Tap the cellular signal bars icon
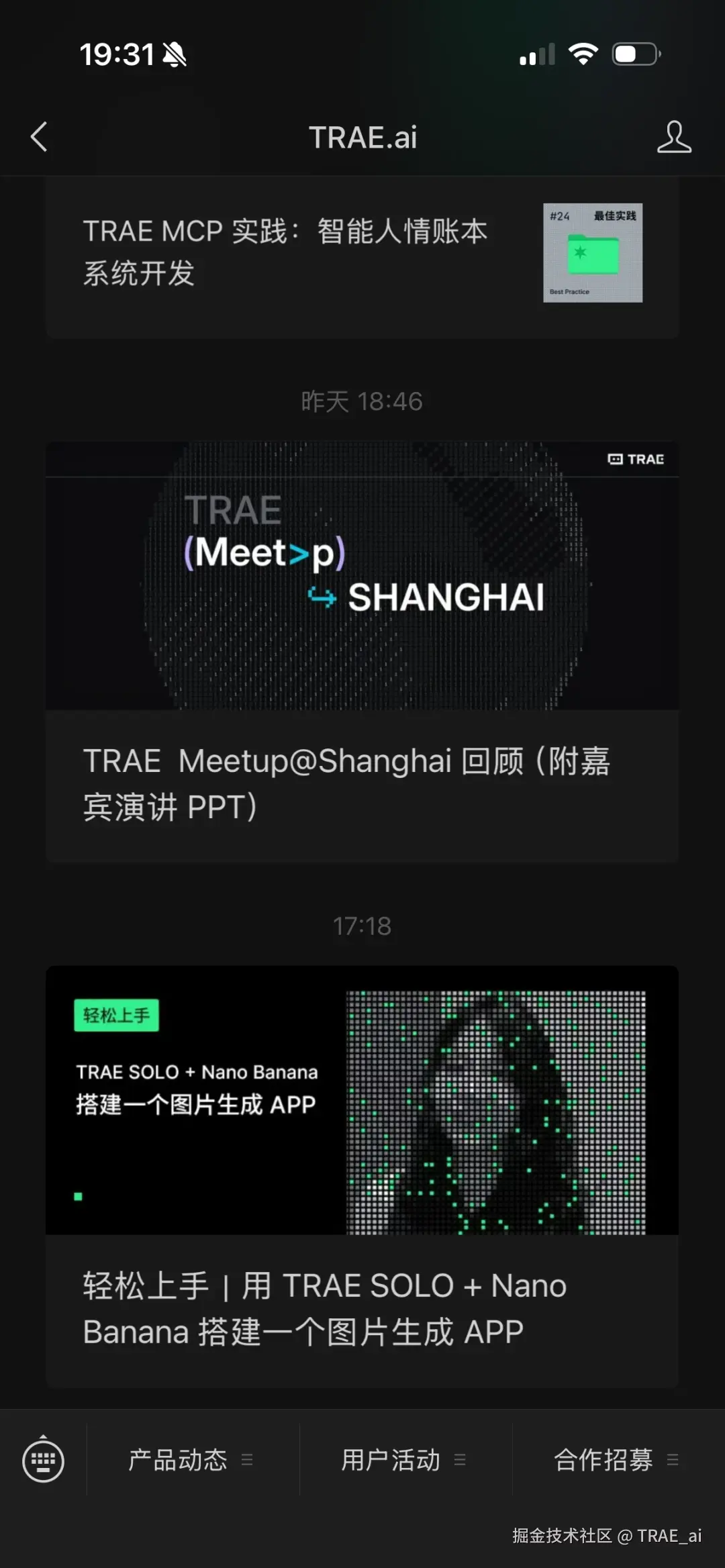This screenshot has height=1568, width=725. [536, 55]
